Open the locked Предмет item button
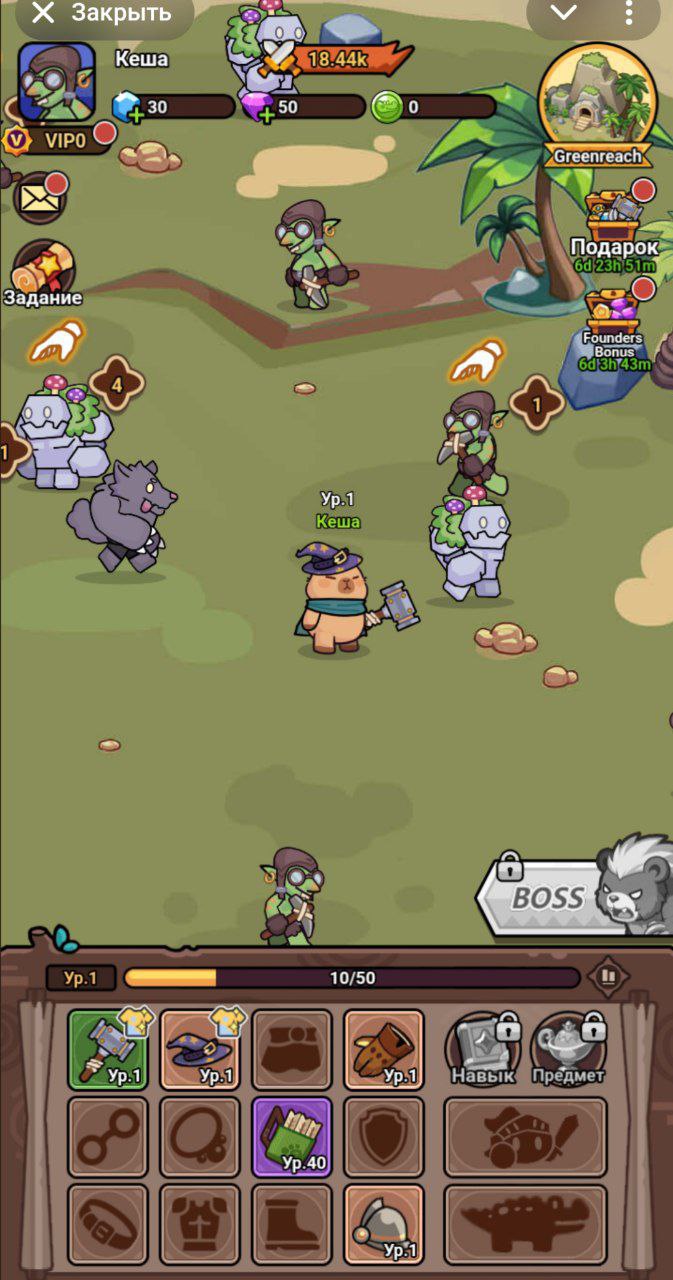 tap(568, 1051)
